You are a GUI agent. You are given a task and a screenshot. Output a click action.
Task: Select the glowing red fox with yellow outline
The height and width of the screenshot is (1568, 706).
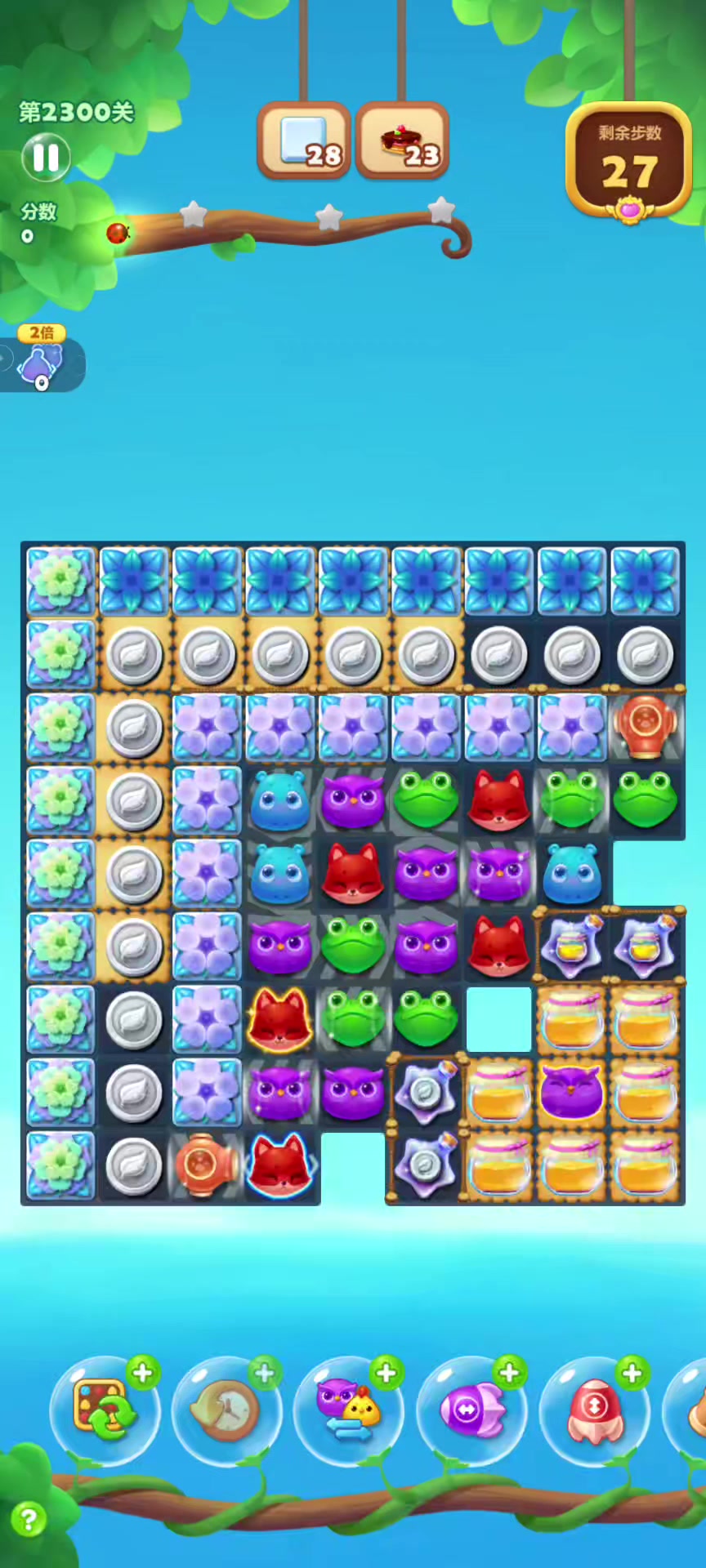click(279, 1019)
